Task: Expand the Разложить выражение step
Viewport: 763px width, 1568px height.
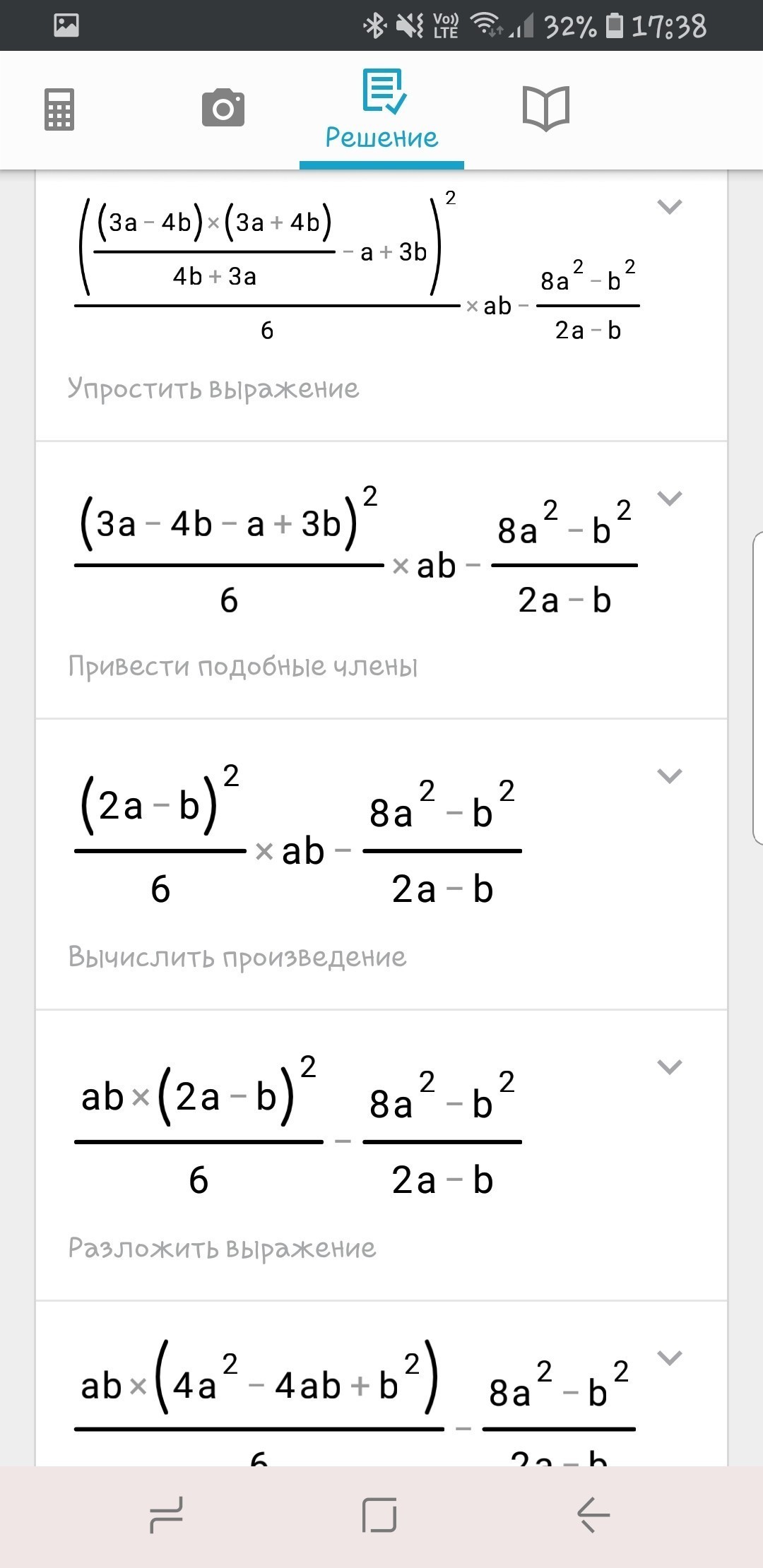Action: click(669, 1067)
